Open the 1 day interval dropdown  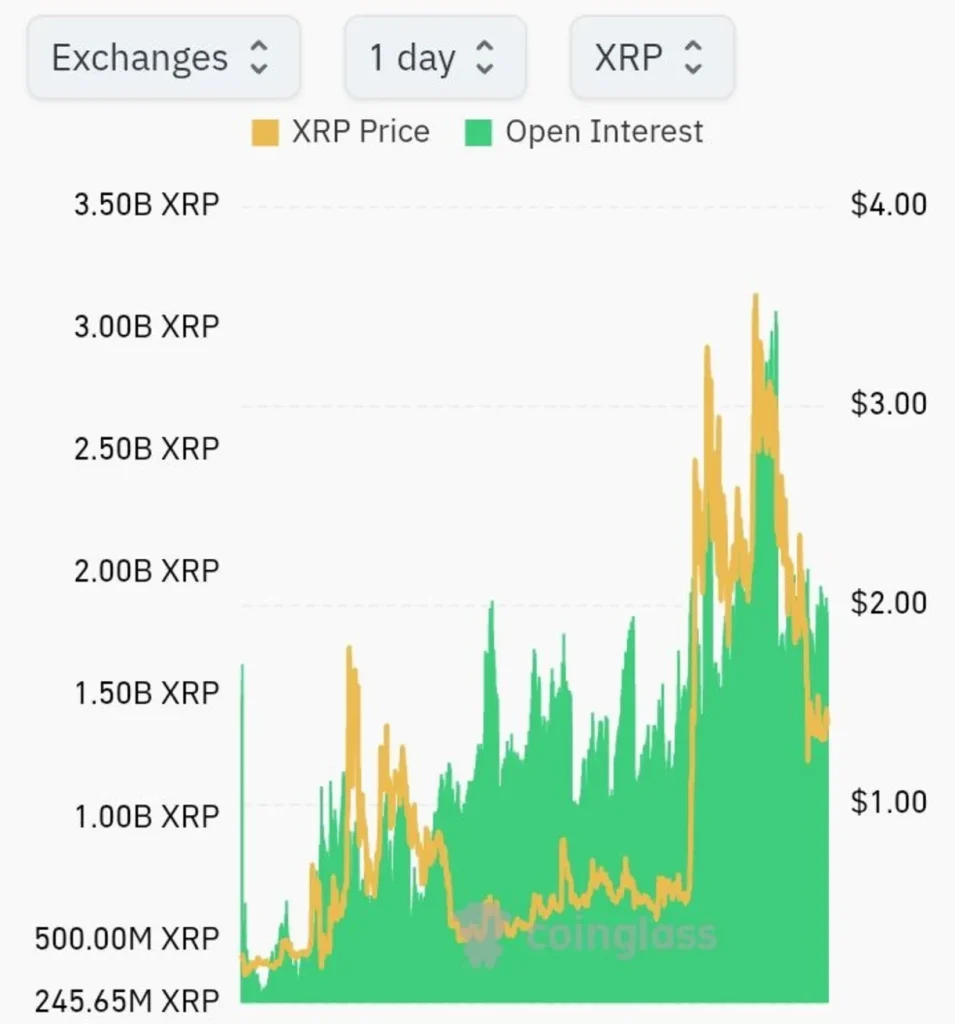click(435, 57)
